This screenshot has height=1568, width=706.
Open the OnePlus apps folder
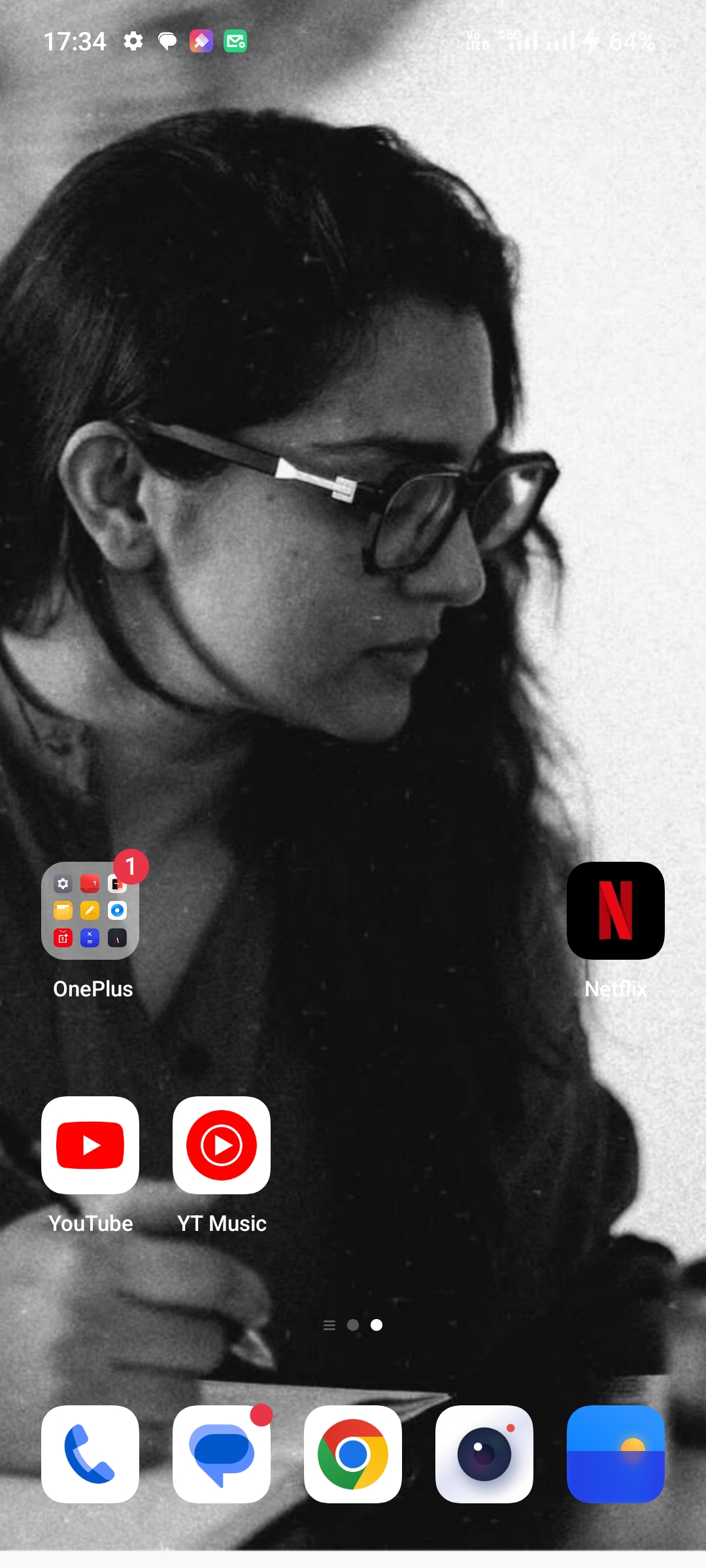click(90, 911)
